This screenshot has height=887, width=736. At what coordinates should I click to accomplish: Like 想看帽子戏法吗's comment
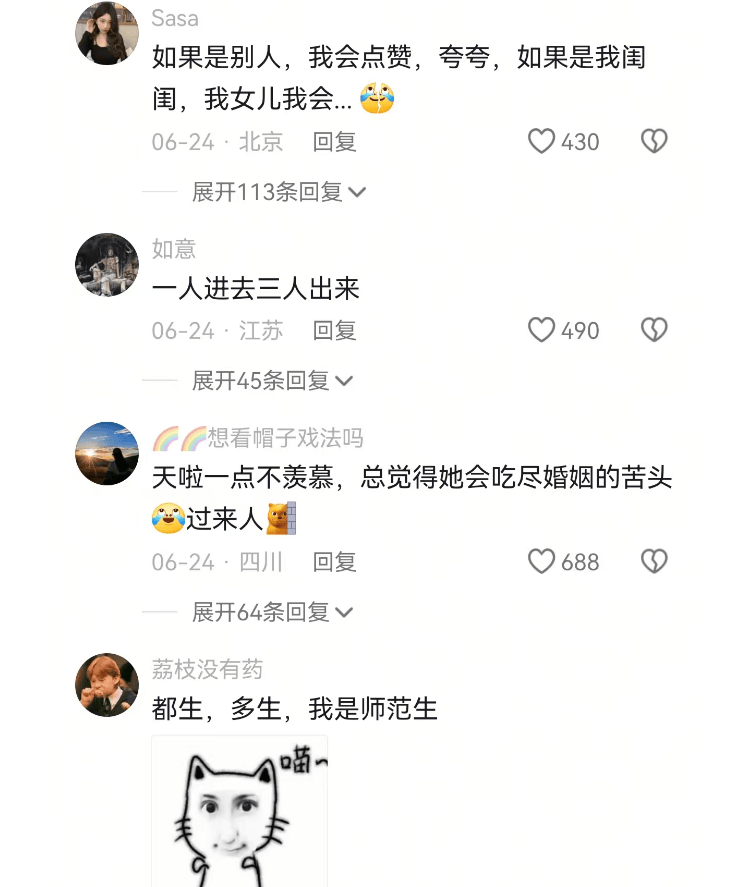[541, 562]
